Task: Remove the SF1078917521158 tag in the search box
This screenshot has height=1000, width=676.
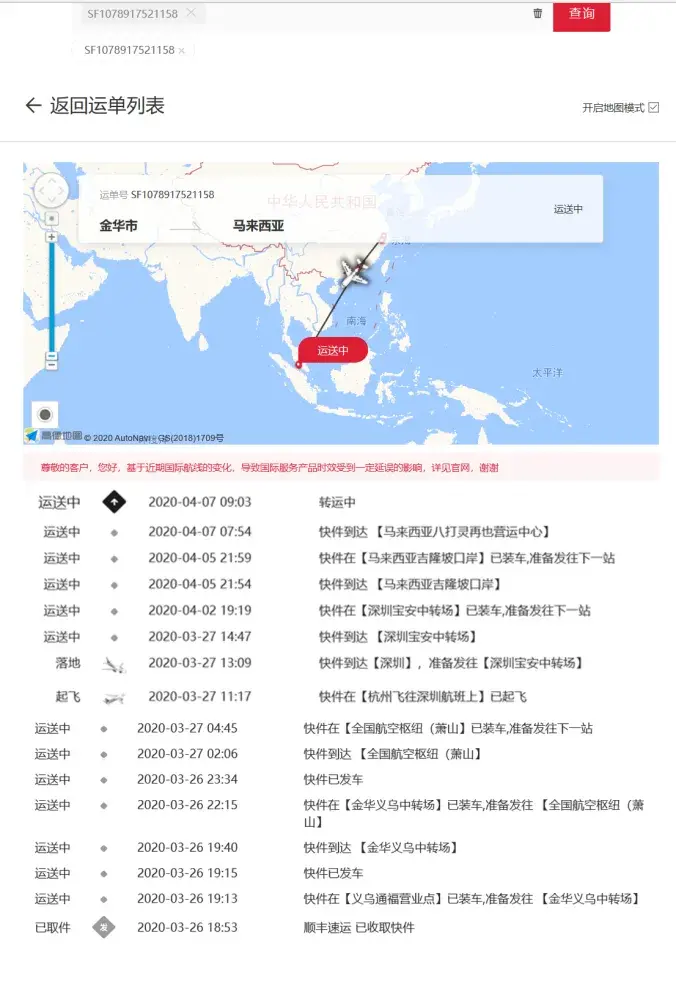Action: pyautogui.click(x=191, y=13)
